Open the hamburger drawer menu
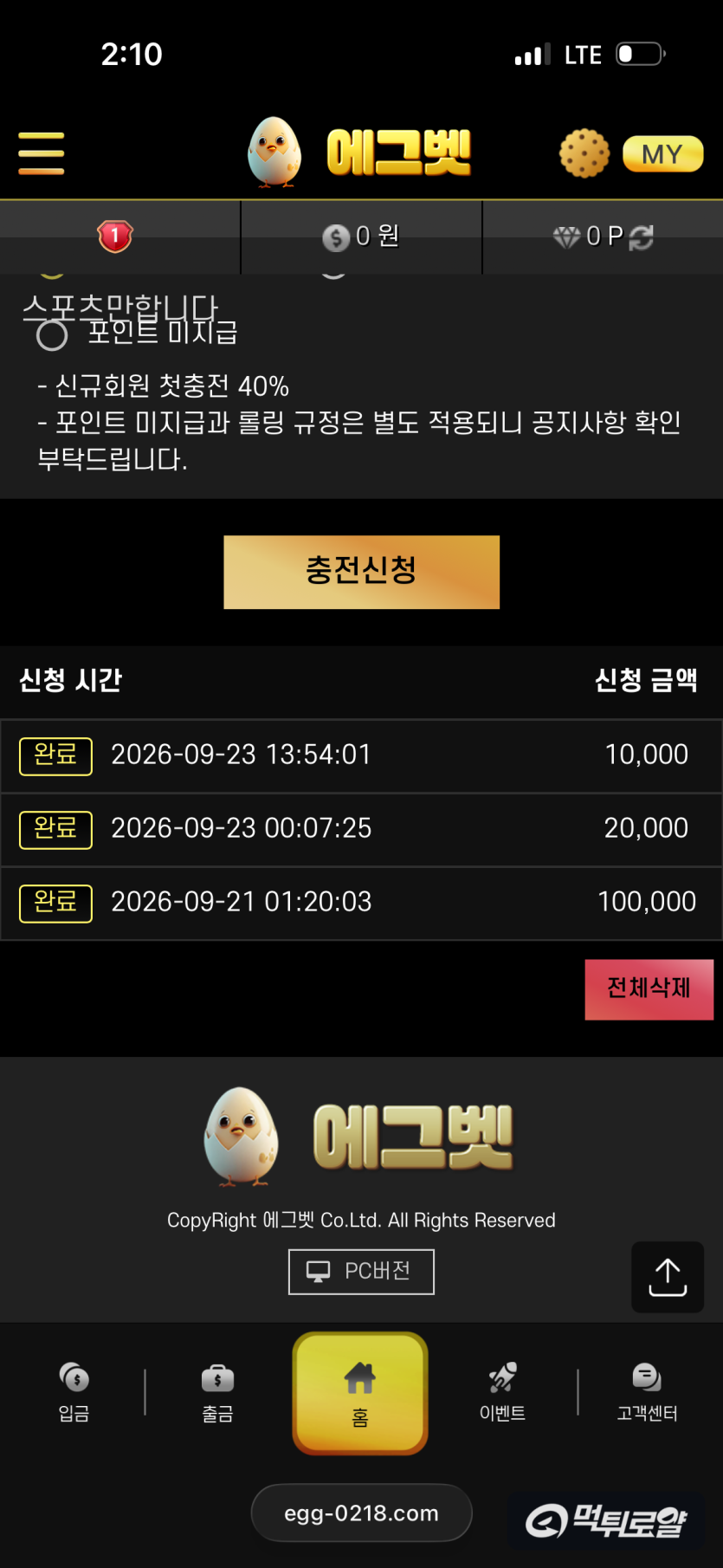Screen dimensions: 723x1568 [42, 153]
